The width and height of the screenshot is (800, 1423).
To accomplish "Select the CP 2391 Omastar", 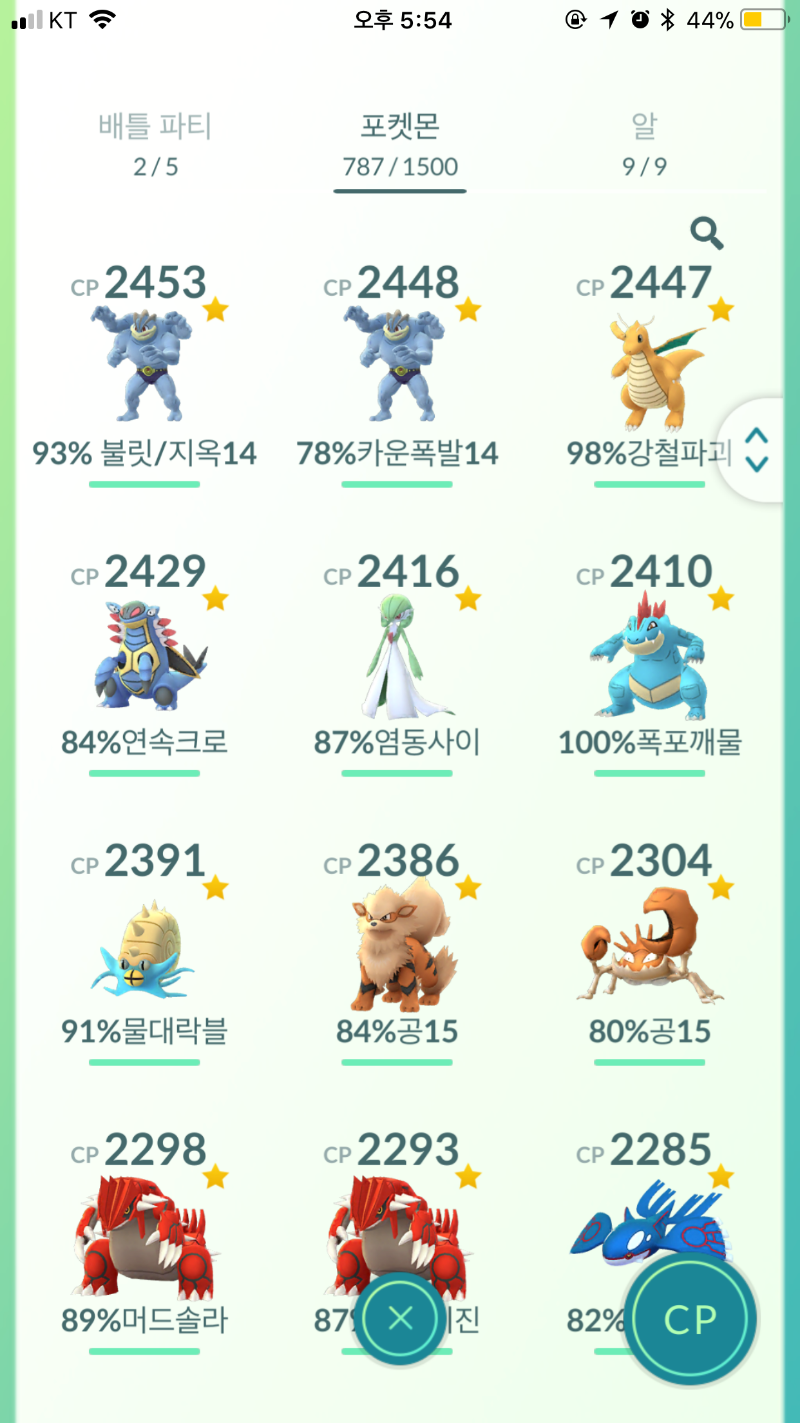I will tap(145, 944).
